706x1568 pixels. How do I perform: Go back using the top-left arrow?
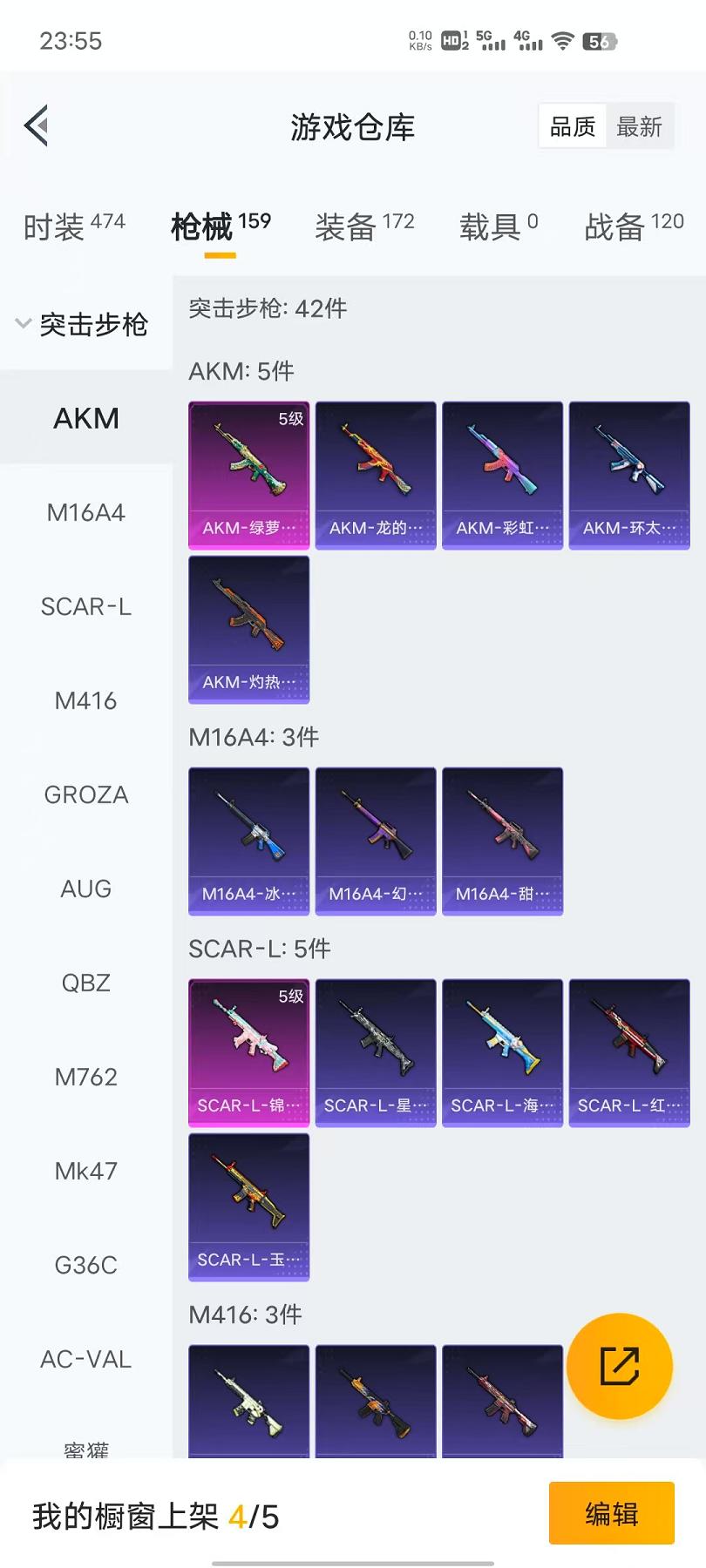click(37, 126)
